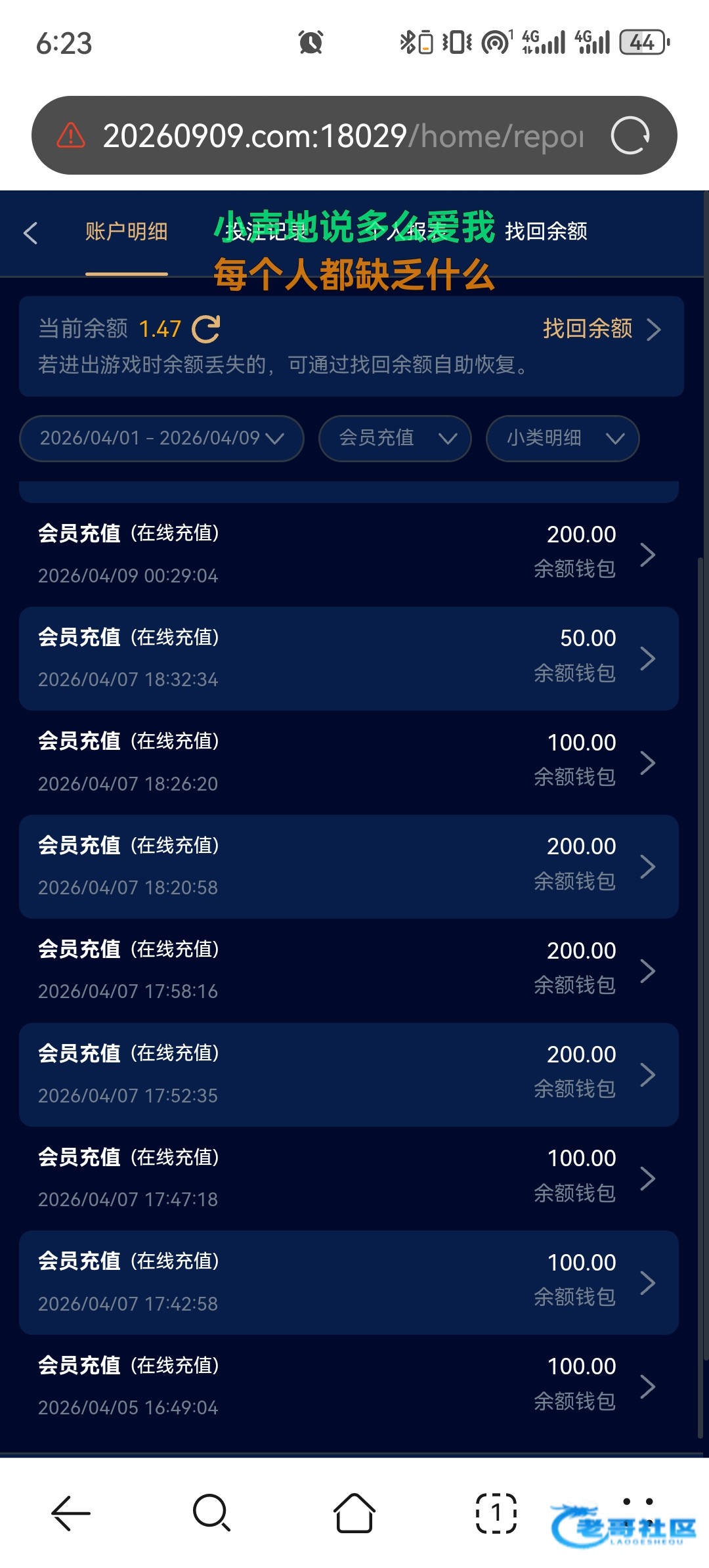This screenshot has height=1568, width=709.
Task: Open the 50.00 recharge at 18:32:34
Action: point(348,658)
